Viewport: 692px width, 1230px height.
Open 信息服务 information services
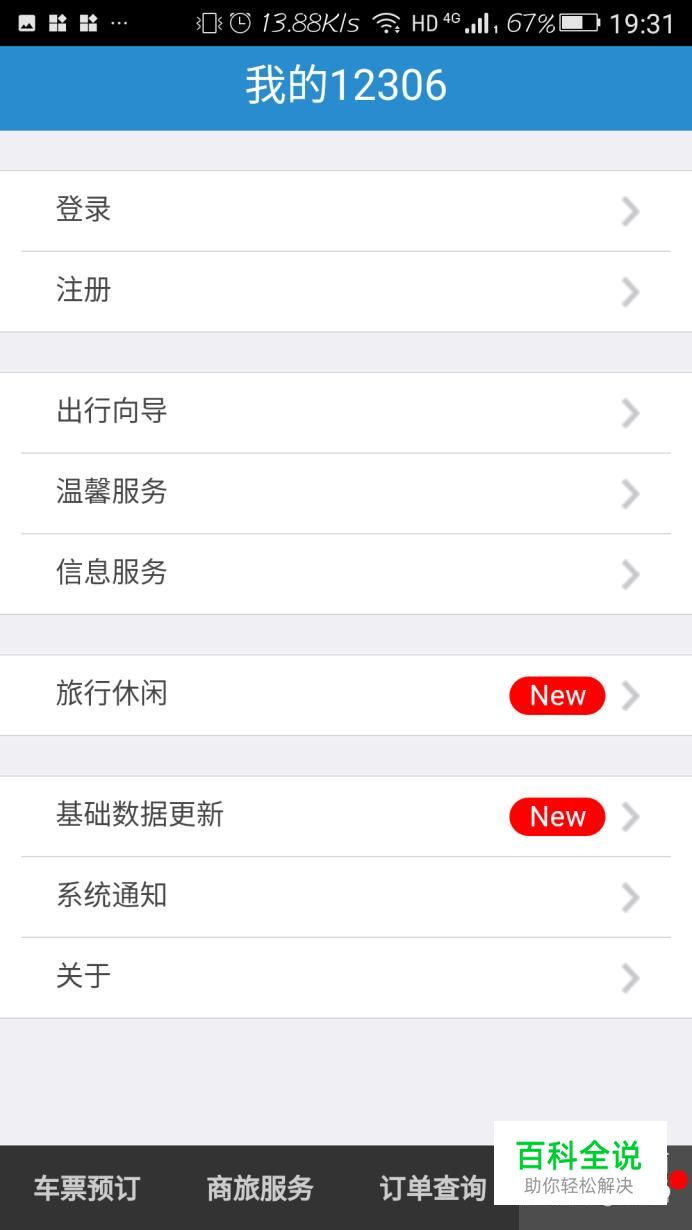pos(345,573)
